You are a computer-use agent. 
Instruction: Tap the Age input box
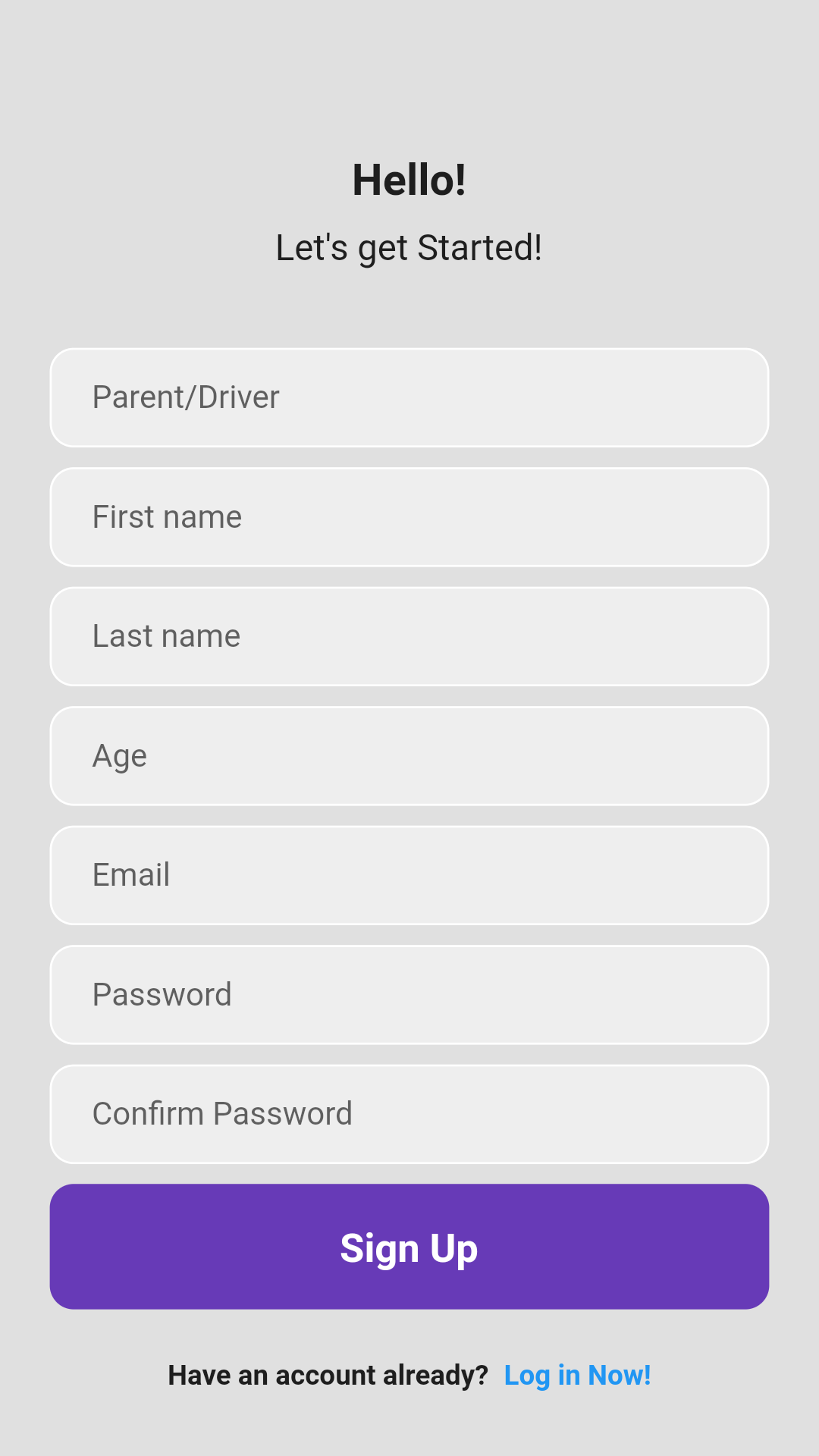(409, 756)
